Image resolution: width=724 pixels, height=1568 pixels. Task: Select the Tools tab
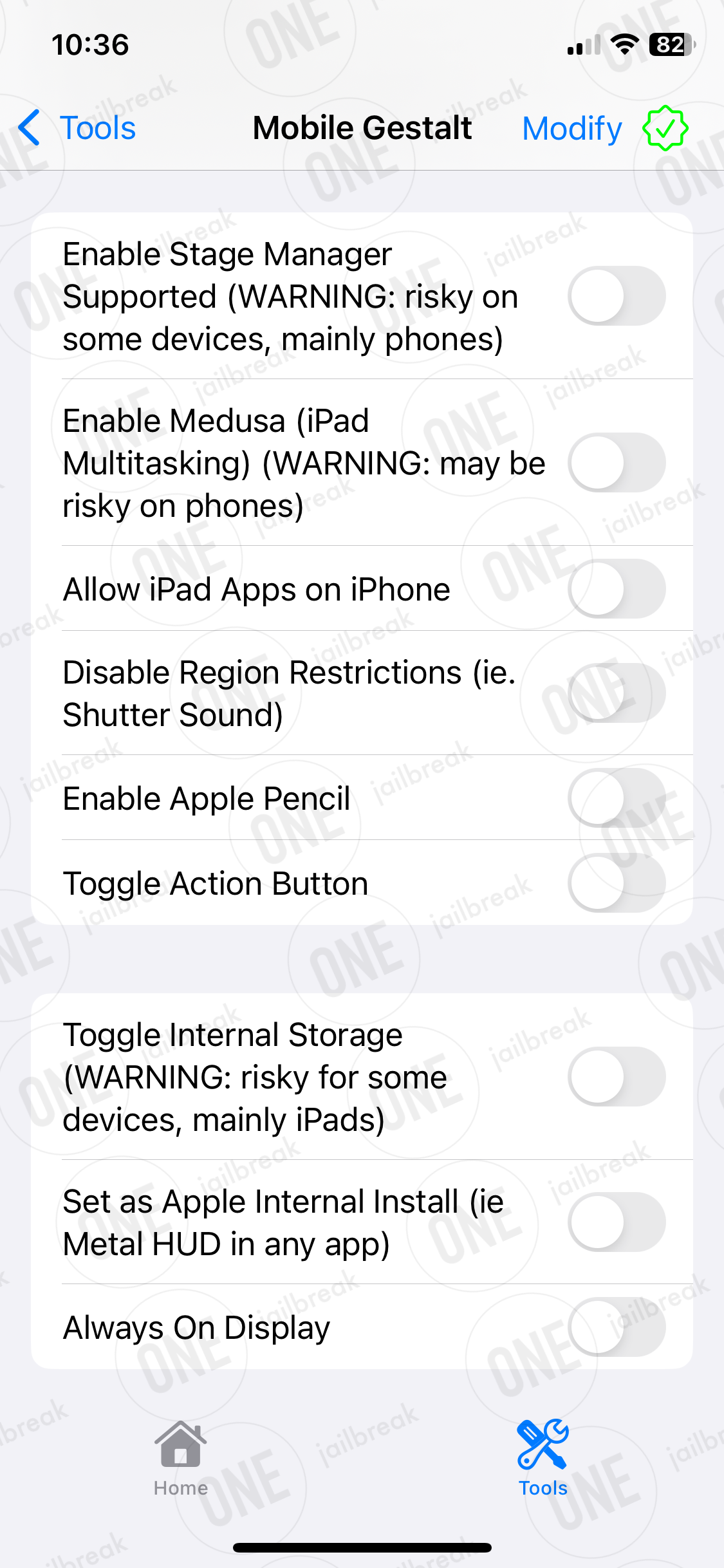click(543, 1459)
